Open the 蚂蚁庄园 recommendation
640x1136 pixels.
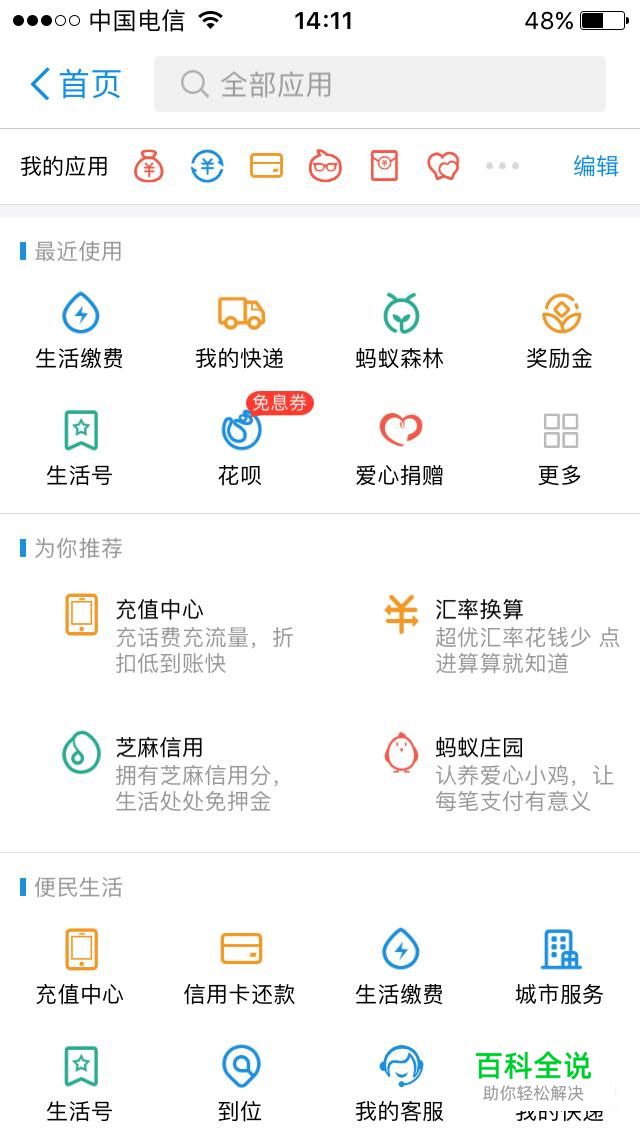click(499, 772)
